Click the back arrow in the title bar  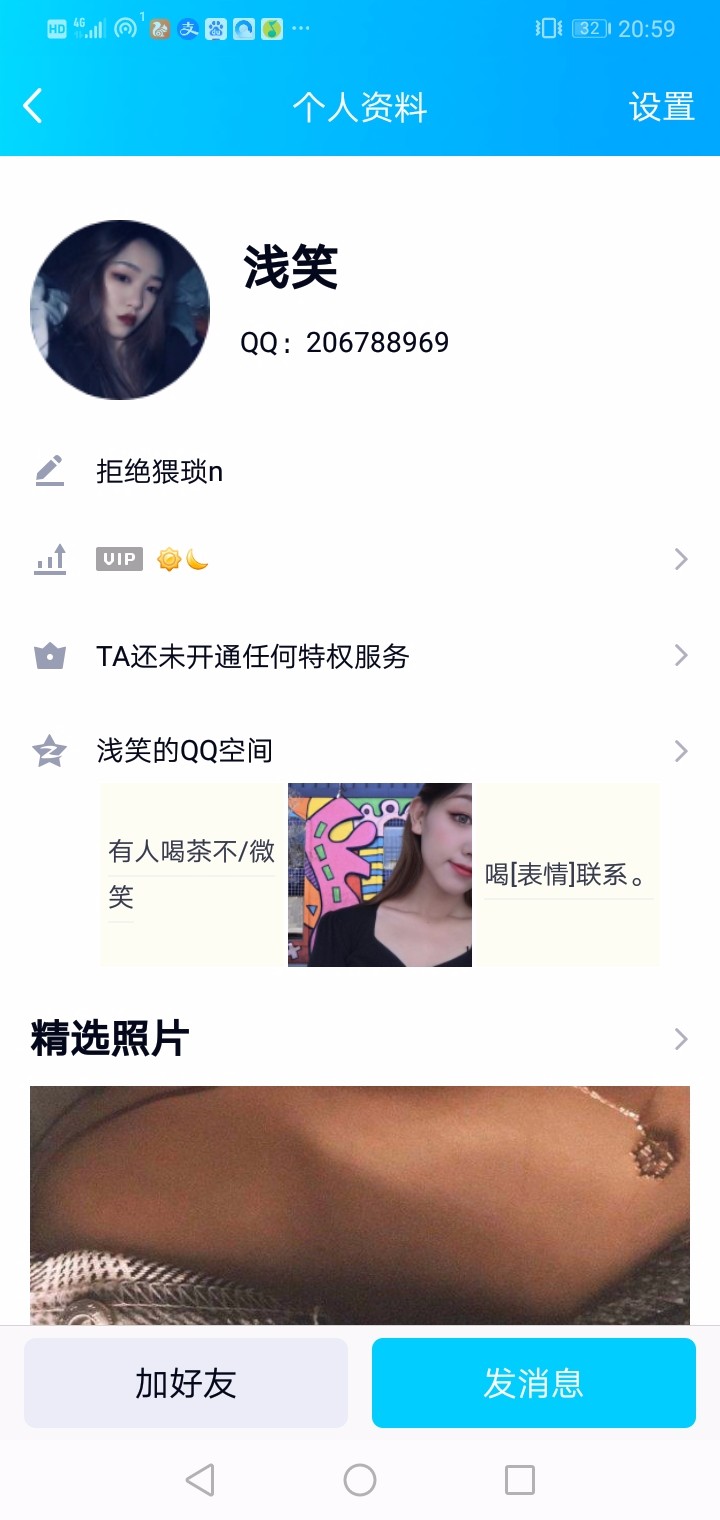coord(31,105)
